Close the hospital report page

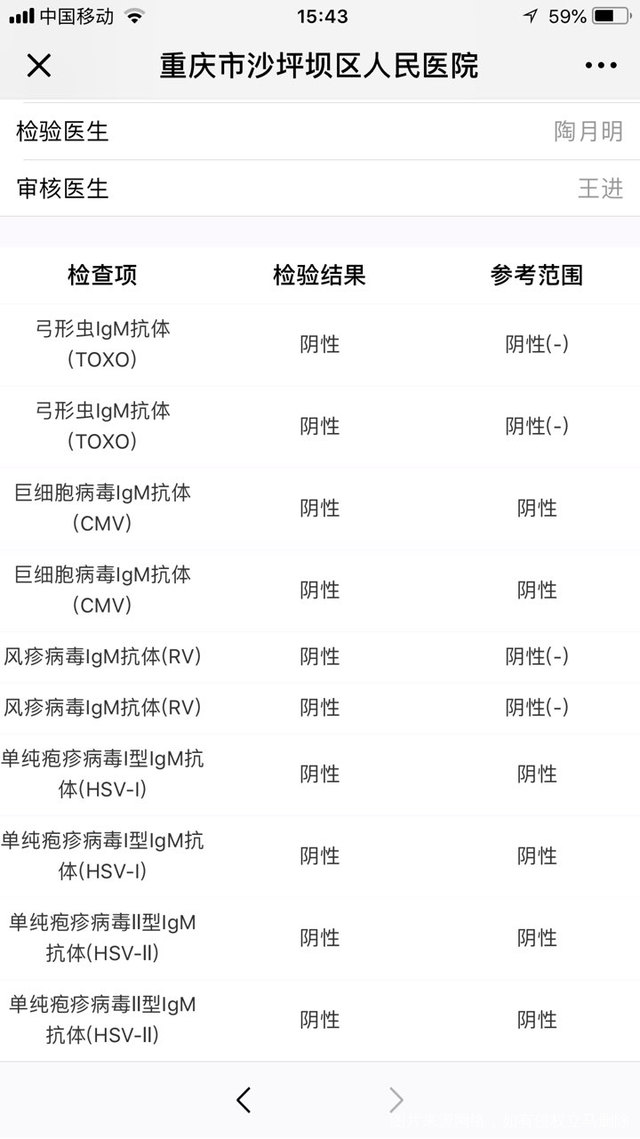(x=38, y=66)
